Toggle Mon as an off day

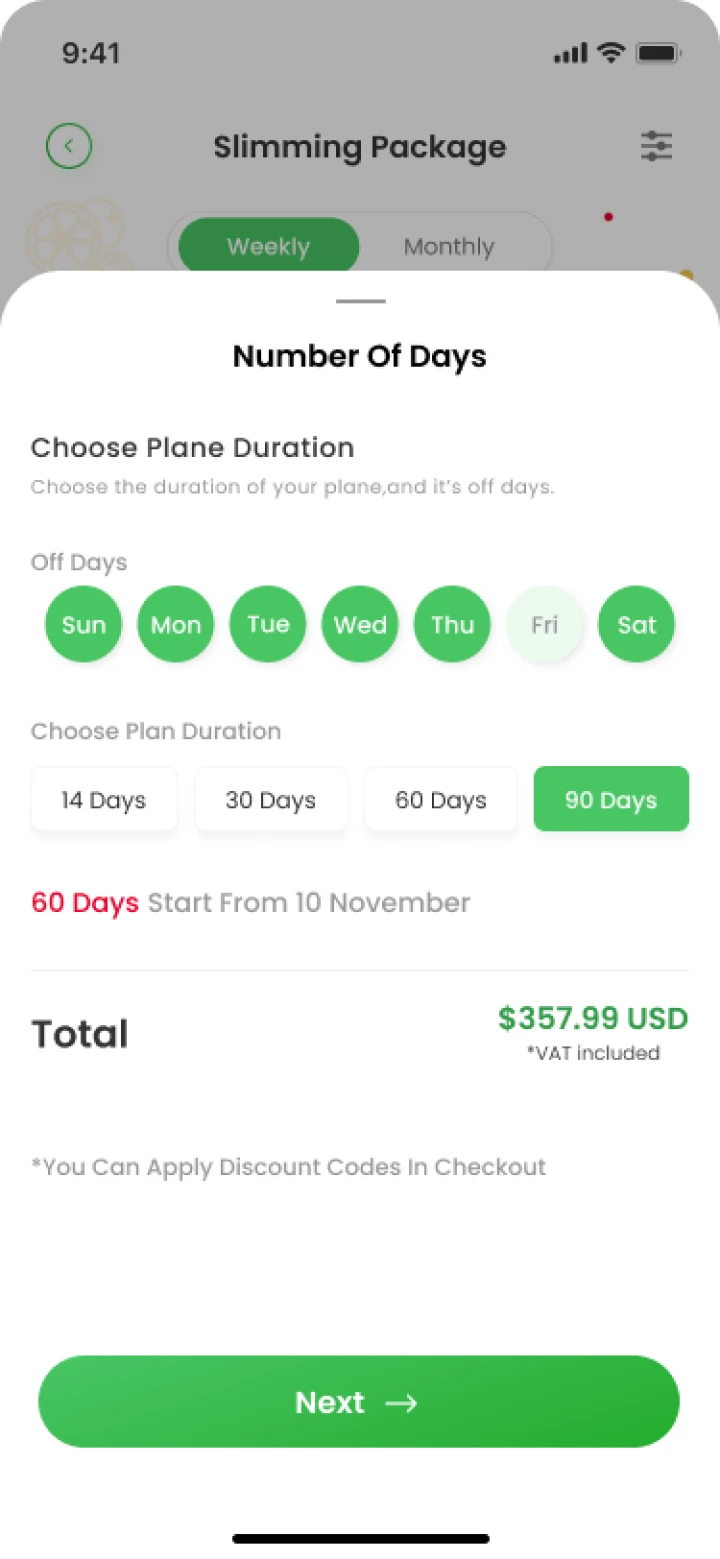[176, 624]
